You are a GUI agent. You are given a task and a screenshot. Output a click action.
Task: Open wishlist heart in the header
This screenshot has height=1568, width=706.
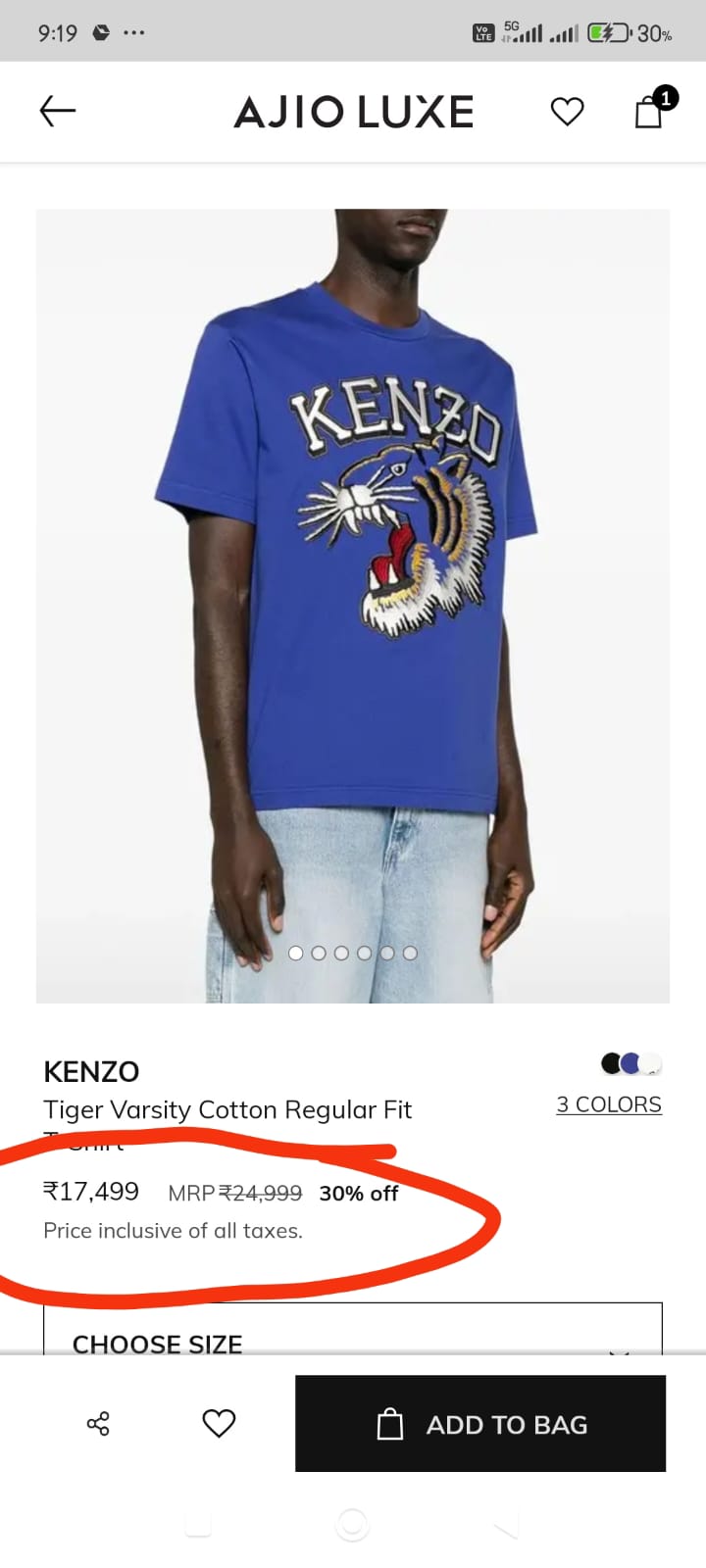567,112
